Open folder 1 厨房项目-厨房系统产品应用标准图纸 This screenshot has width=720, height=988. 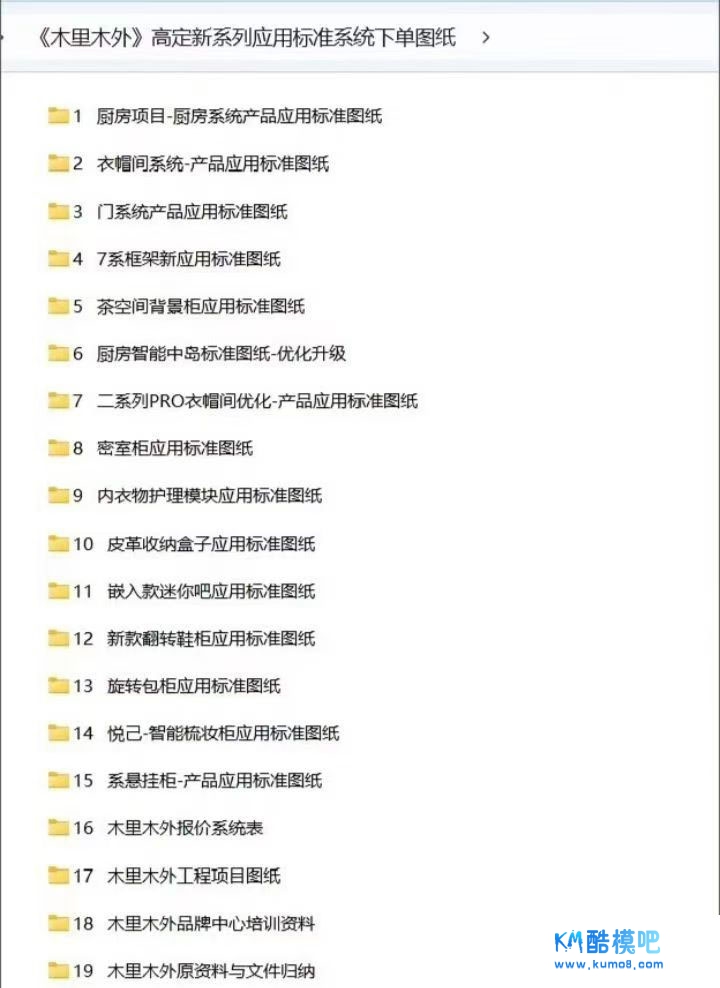click(238, 116)
